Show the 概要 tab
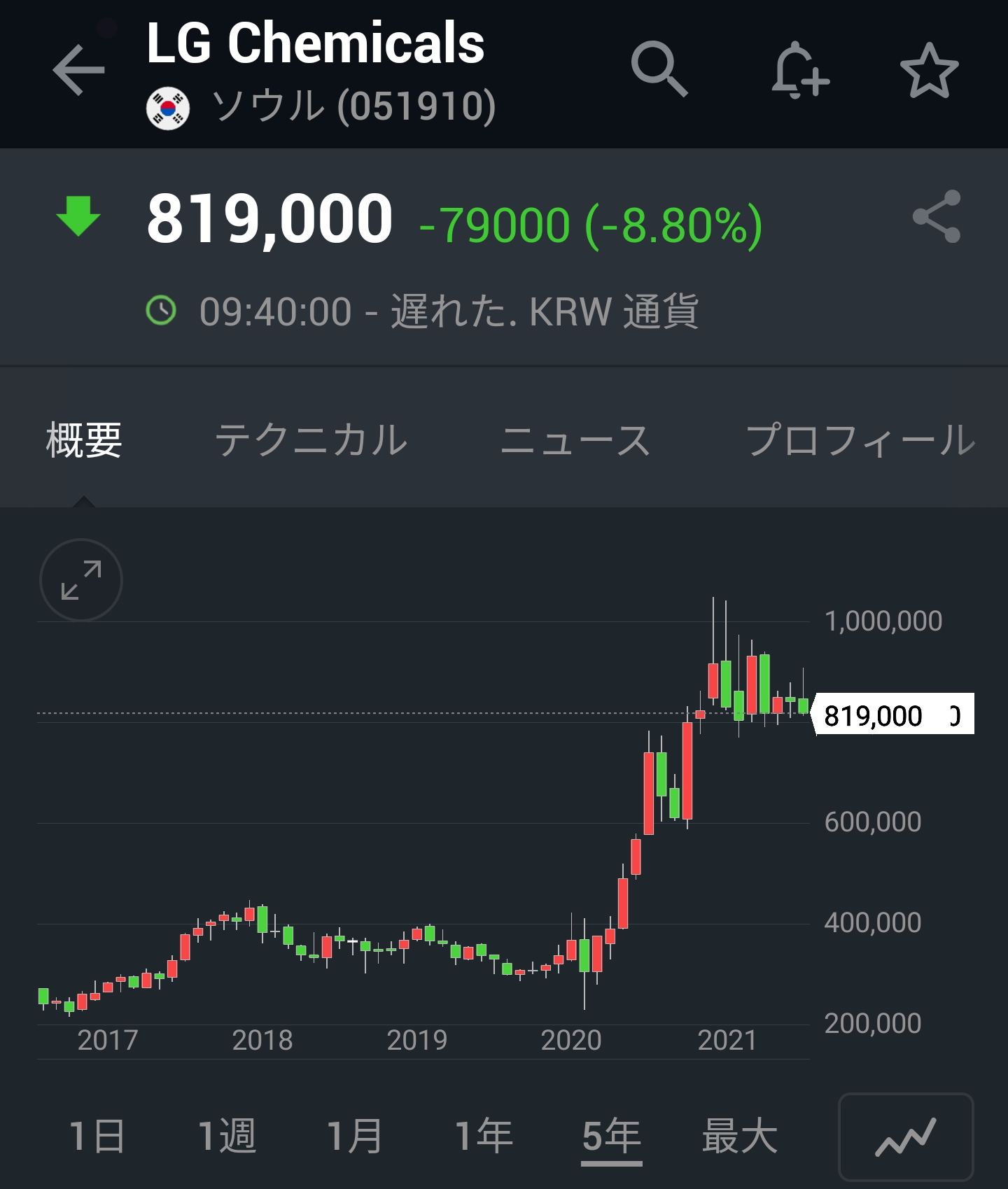Viewport: 1008px width, 1189px height. click(x=84, y=441)
